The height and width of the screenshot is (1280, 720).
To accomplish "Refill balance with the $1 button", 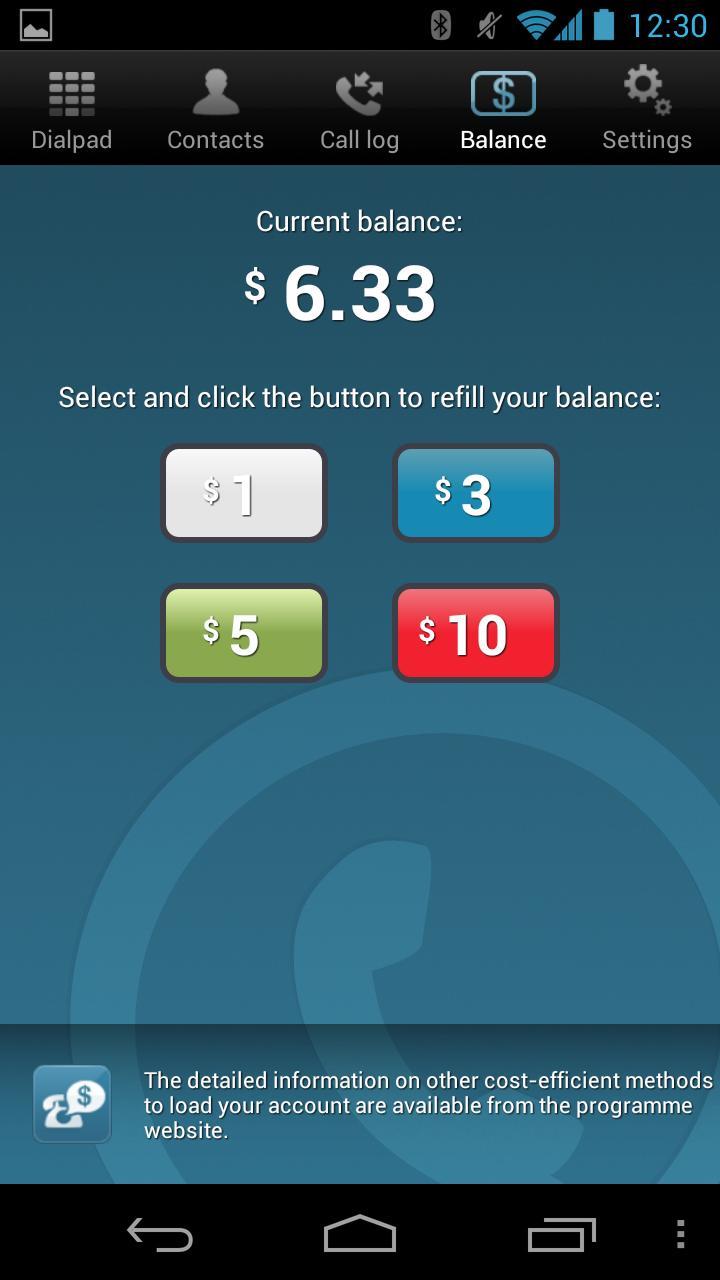I will [x=244, y=493].
